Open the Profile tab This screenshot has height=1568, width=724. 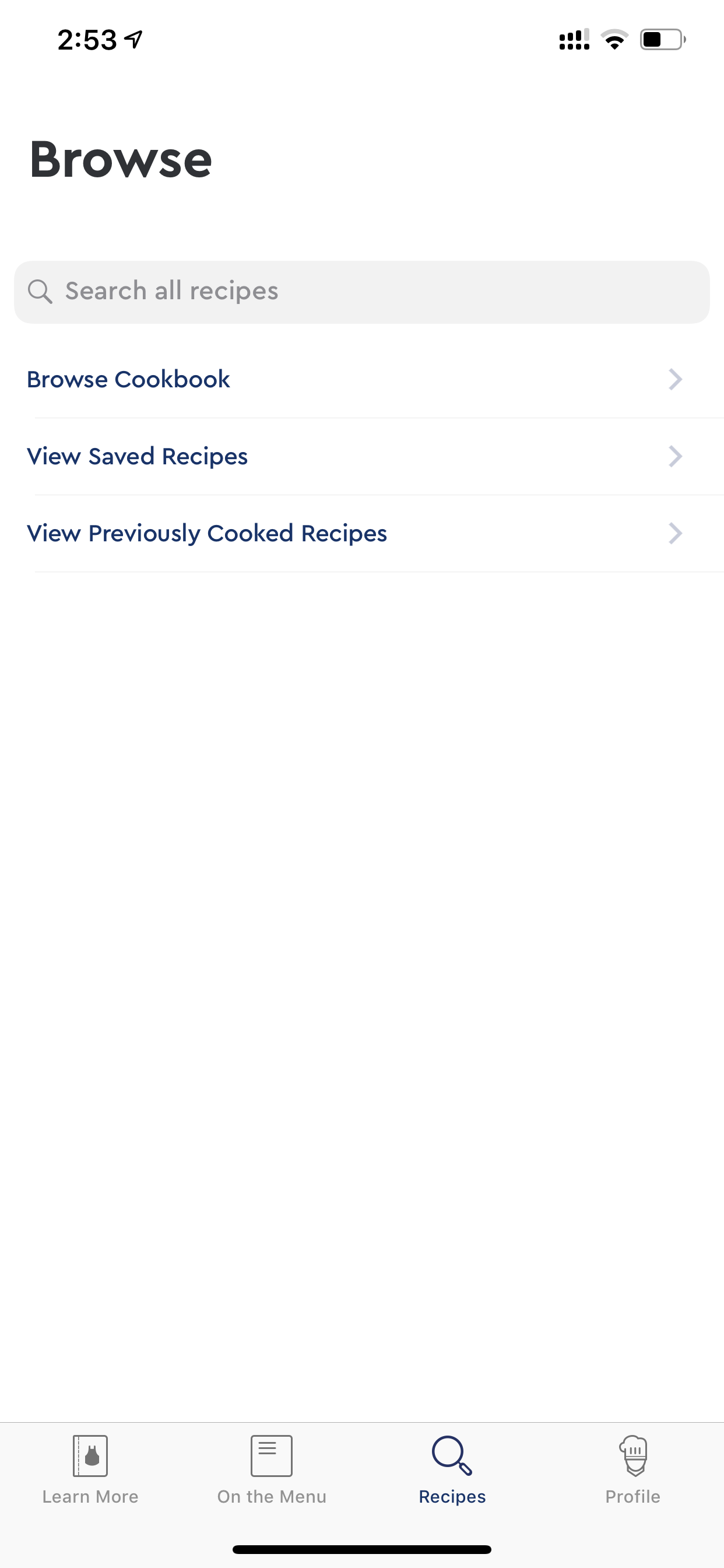pos(632,1469)
